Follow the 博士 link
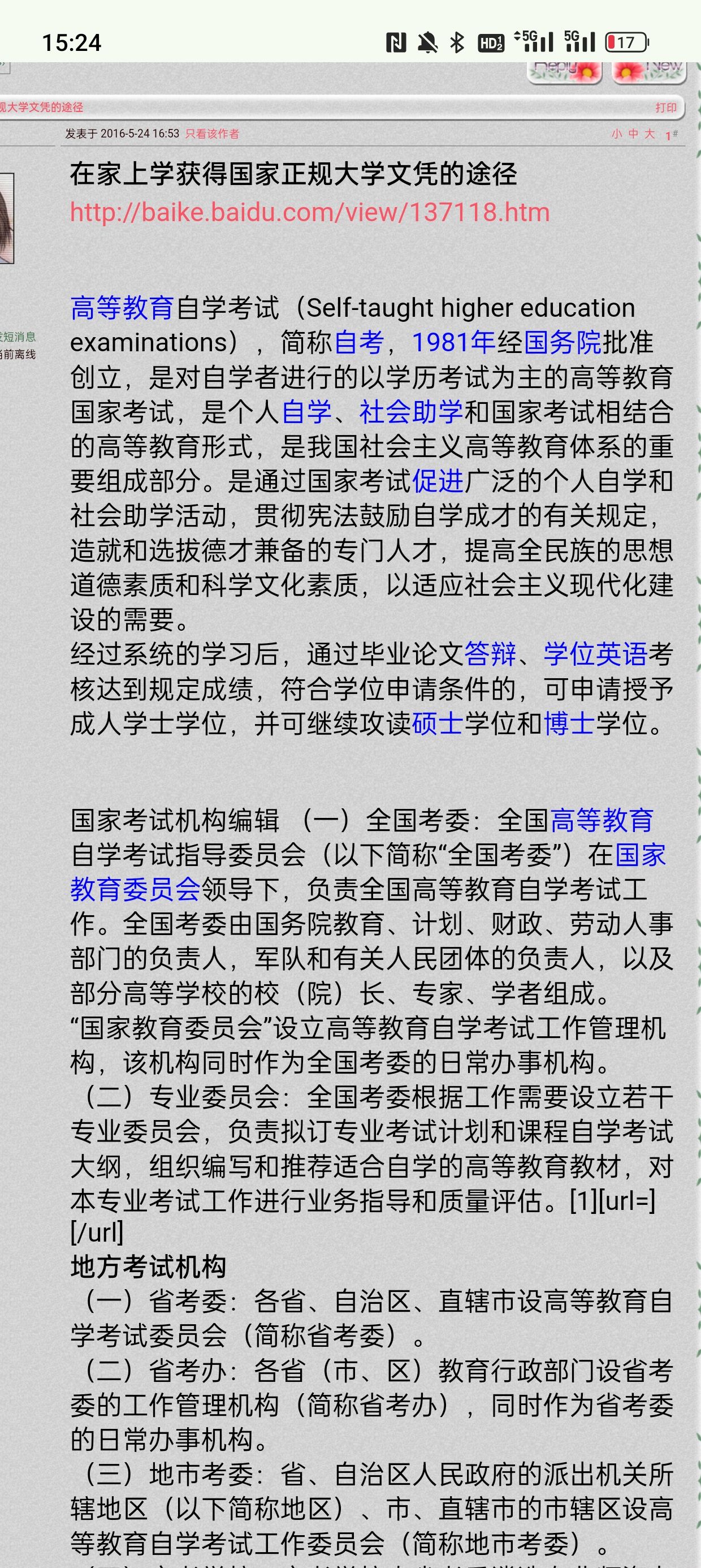The image size is (701, 1568). coord(569,723)
